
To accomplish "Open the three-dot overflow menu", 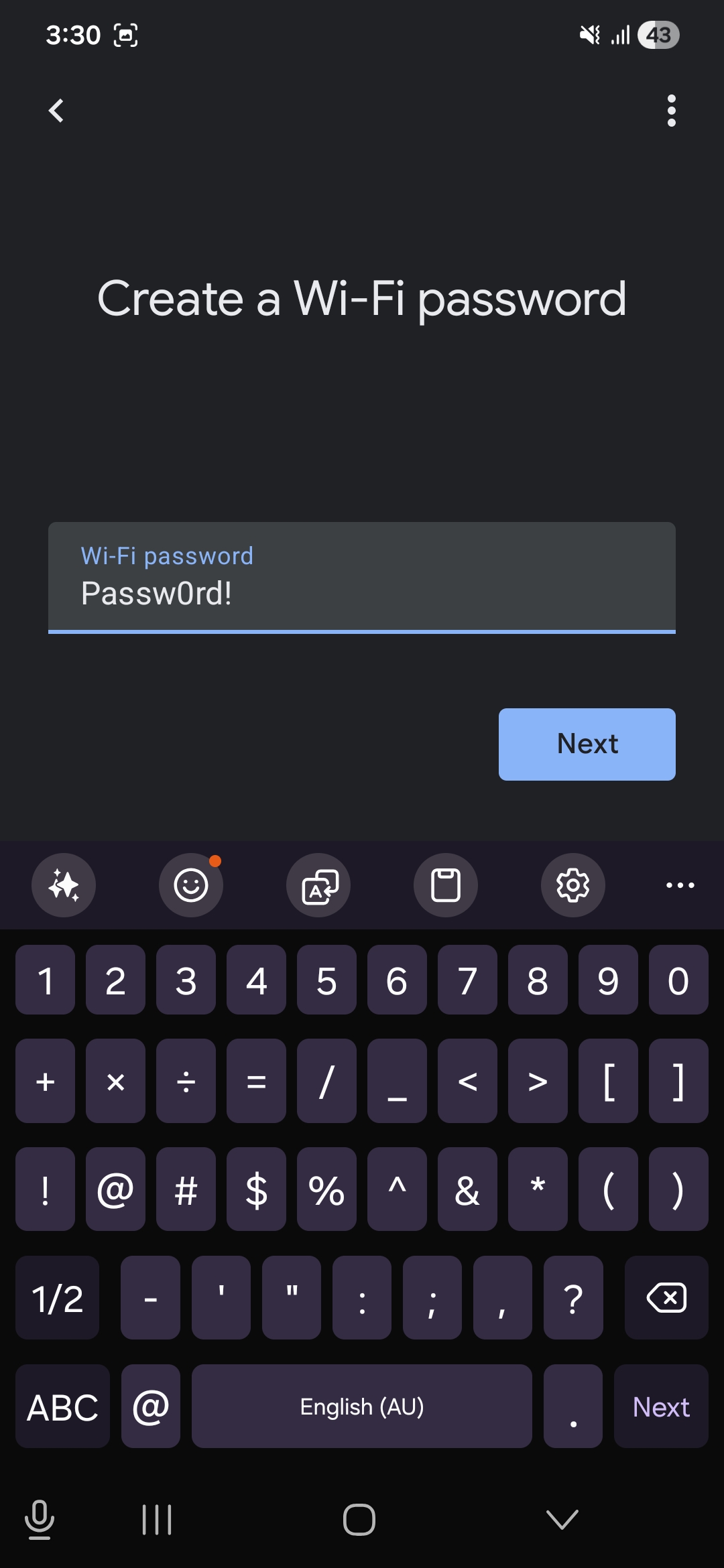I will click(671, 111).
